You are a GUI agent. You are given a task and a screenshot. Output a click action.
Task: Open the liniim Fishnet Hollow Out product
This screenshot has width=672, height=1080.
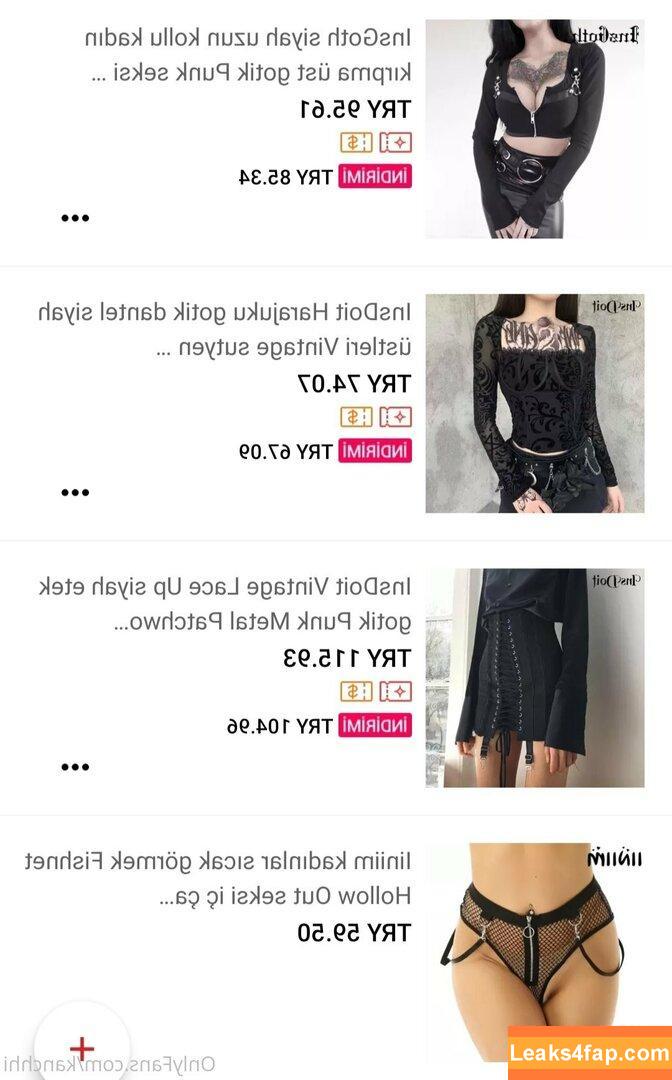217,878
